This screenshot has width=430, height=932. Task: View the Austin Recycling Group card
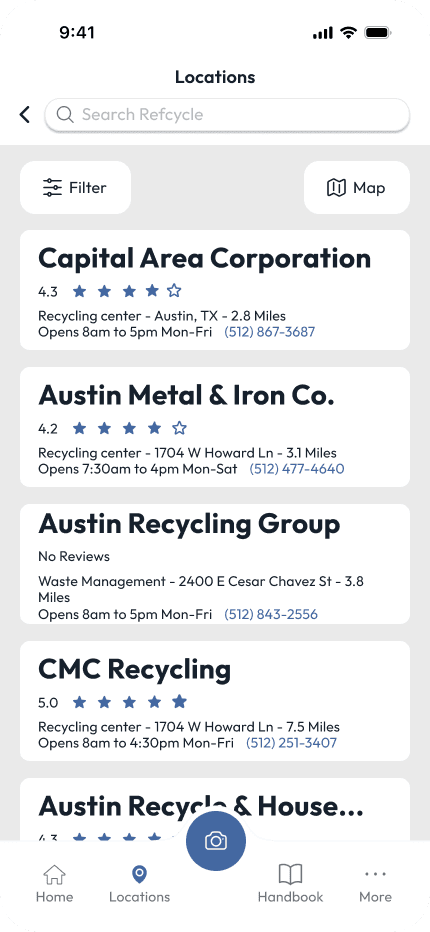[x=215, y=564]
